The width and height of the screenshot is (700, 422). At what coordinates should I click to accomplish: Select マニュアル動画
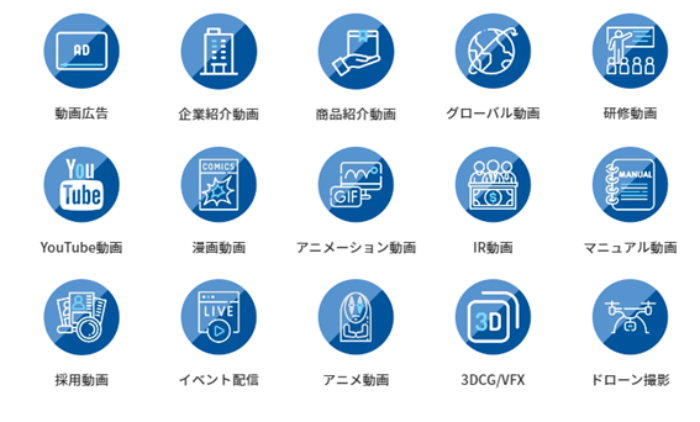tap(630, 185)
